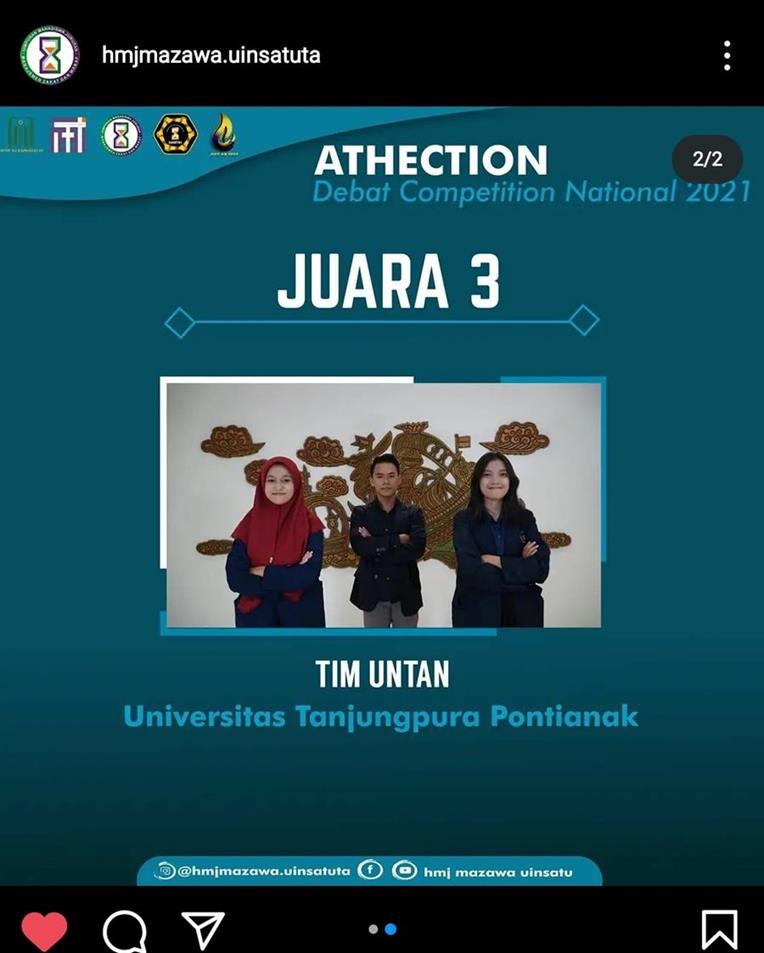Select the flame-shaped logo at top left

tap(226, 133)
